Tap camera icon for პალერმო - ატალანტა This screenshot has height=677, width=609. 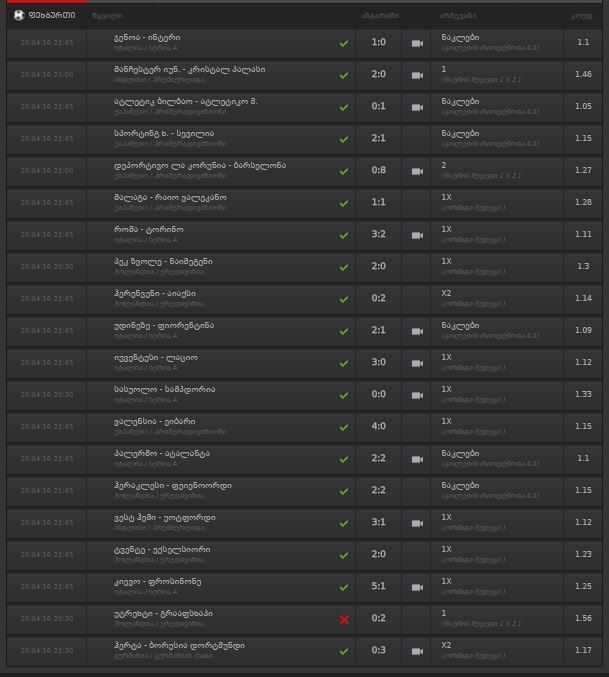[417, 459]
